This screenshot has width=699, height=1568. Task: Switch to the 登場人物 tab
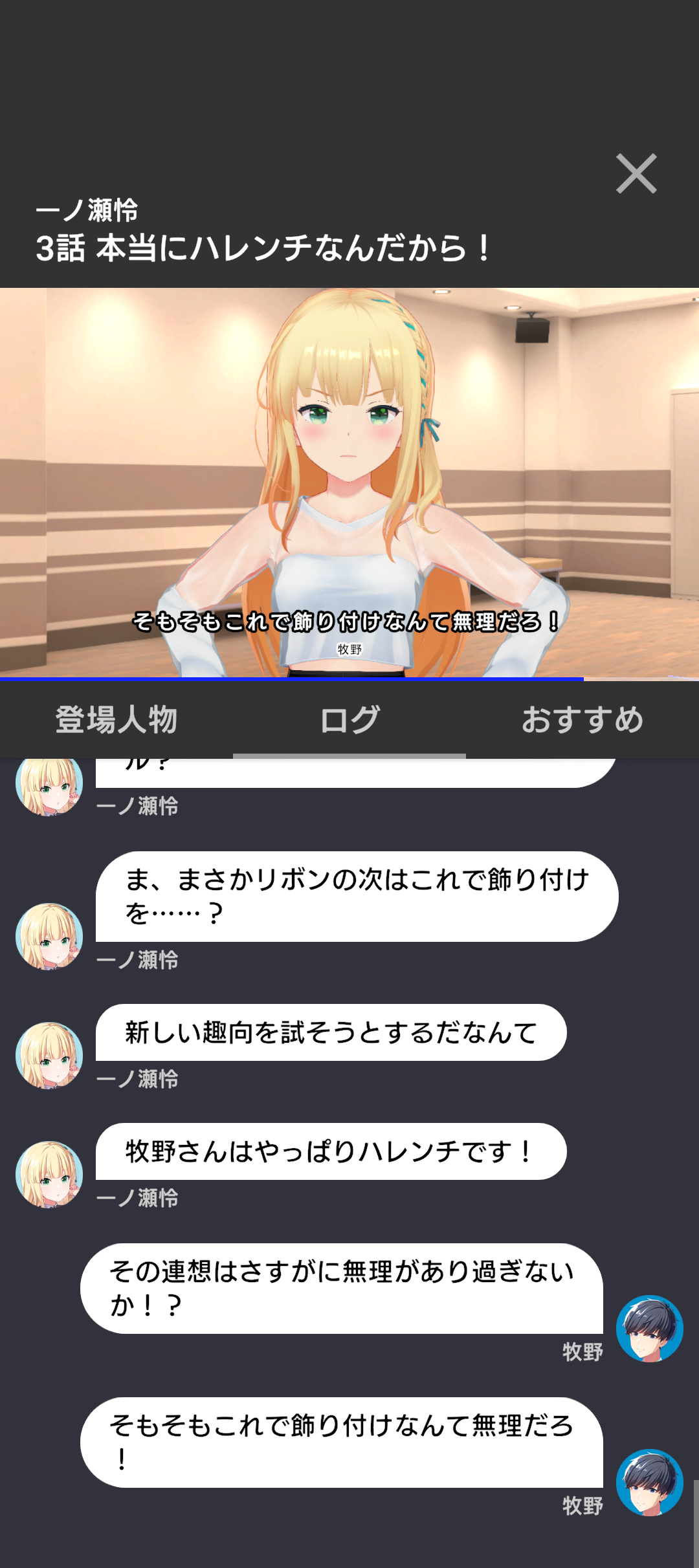116,719
